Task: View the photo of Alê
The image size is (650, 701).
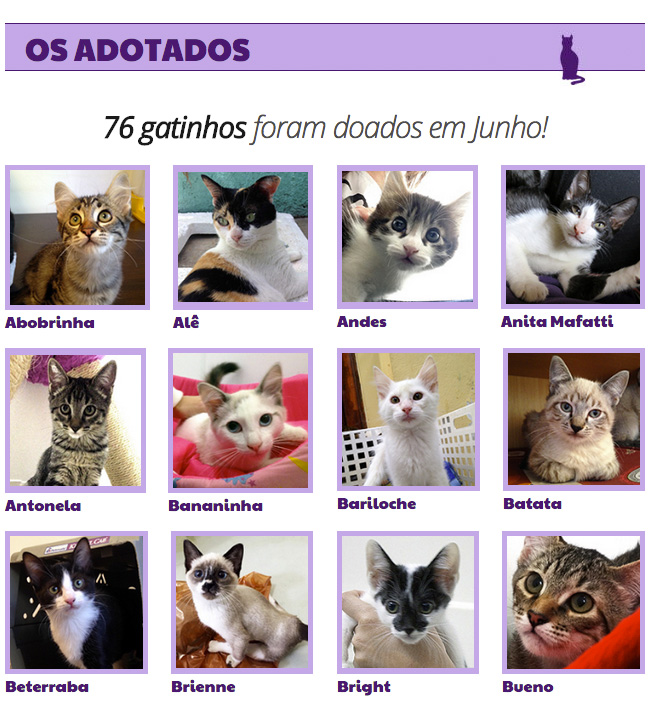Action: [x=242, y=237]
